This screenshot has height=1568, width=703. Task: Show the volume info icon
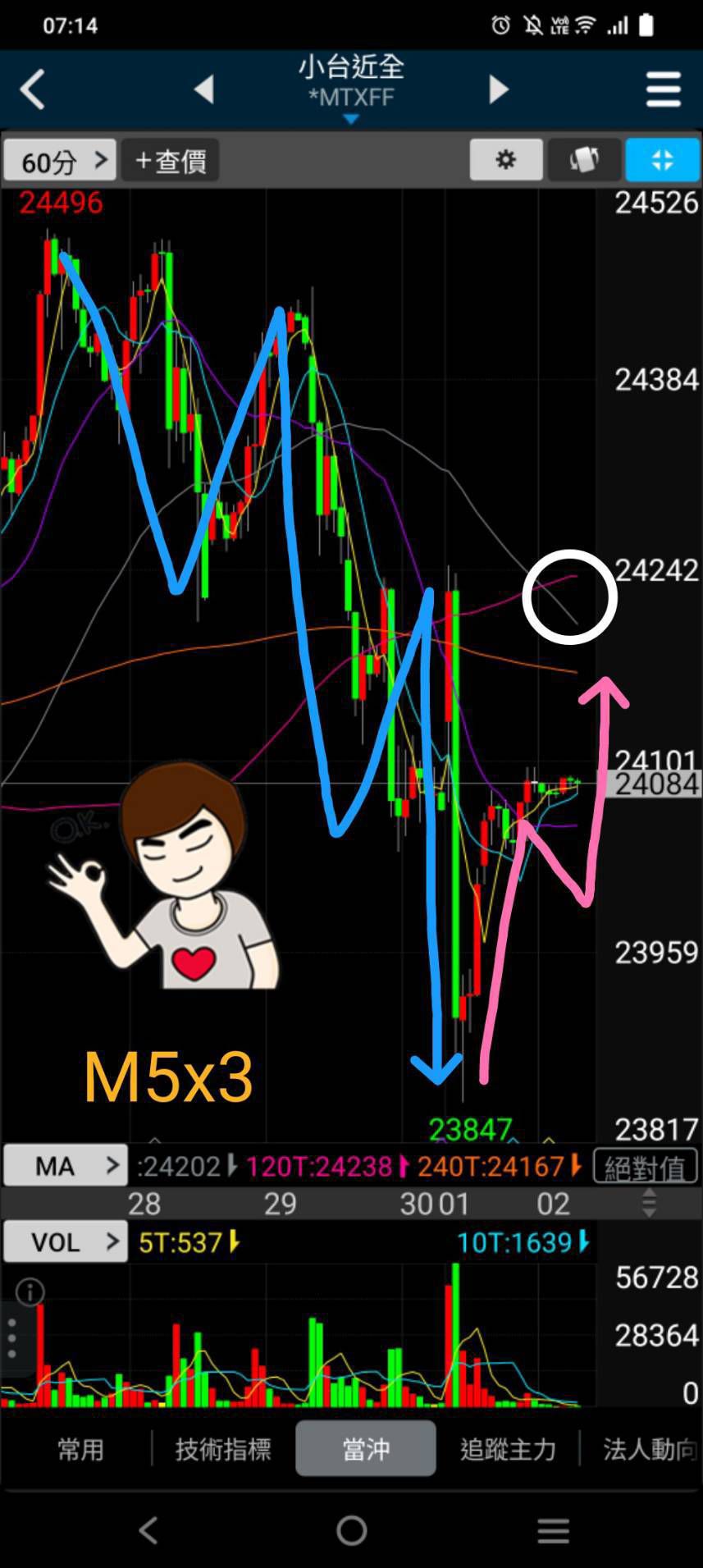30,1292
